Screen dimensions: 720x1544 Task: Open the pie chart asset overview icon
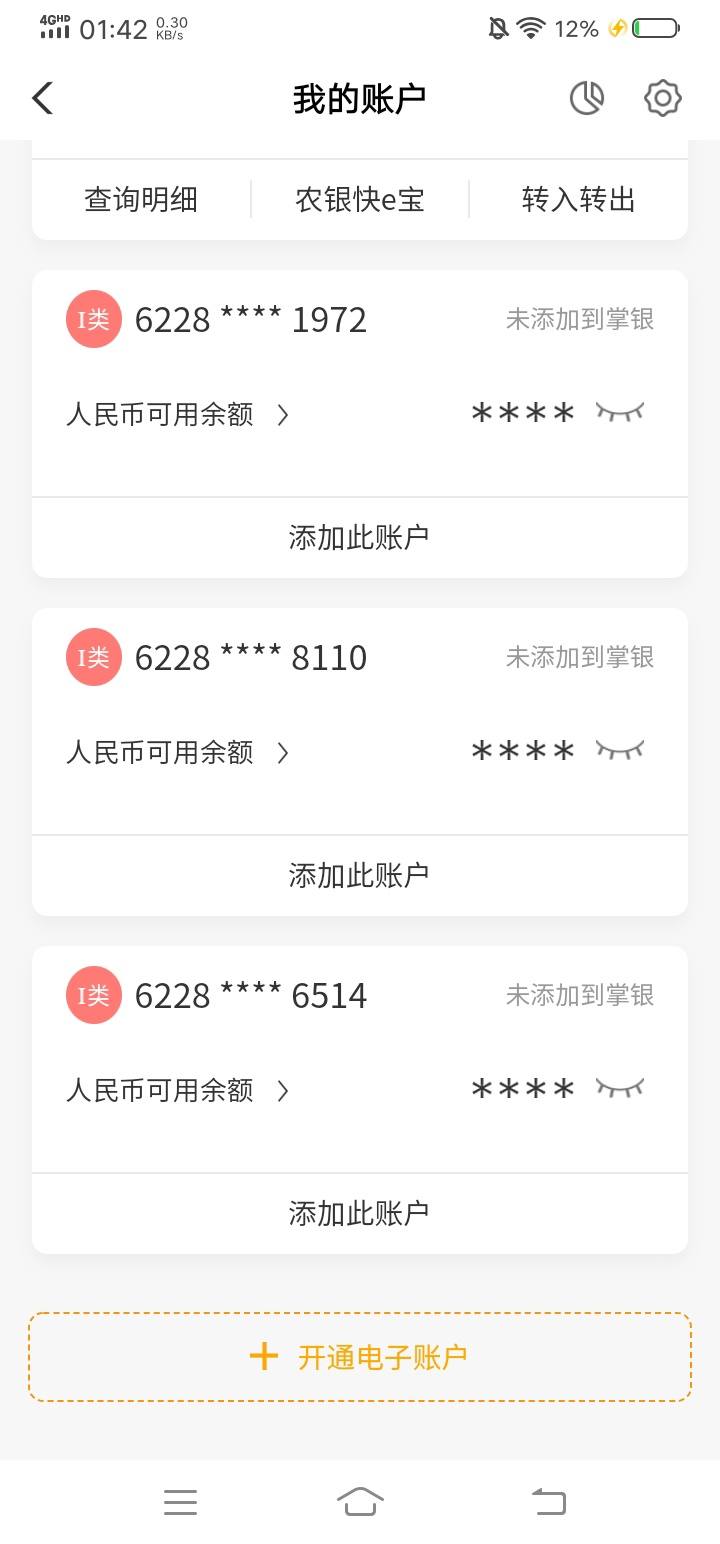click(587, 98)
